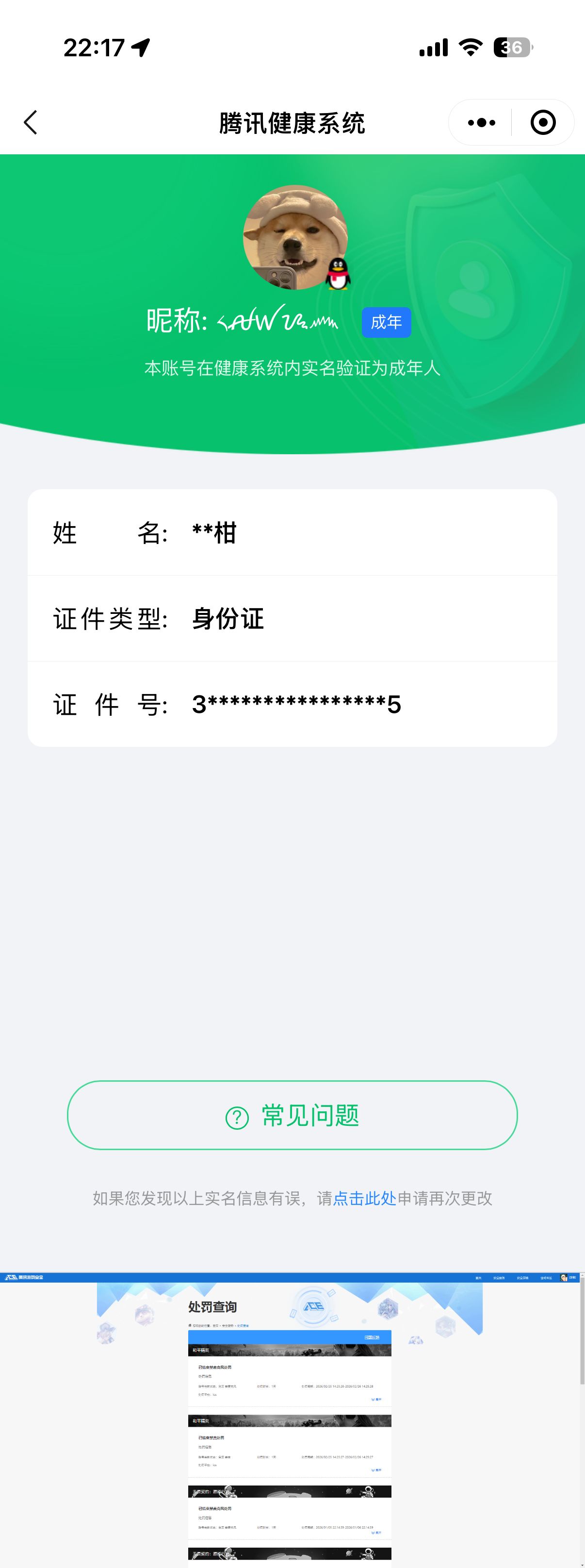This screenshot has width=585, height=1568.
Task: Tap the circle button to exit mini program
Action: [543, 122]
